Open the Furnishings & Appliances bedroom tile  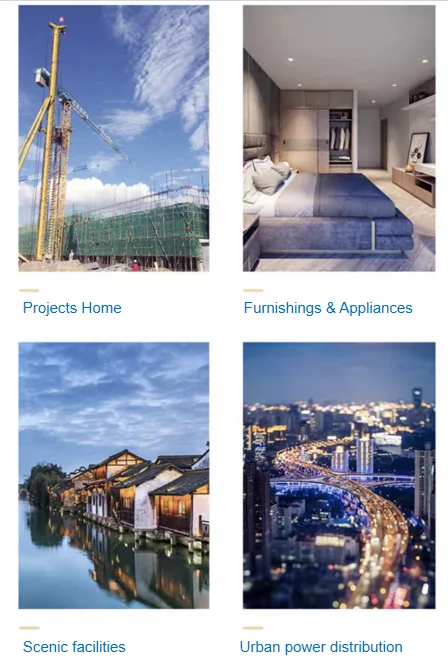click(339, 138)
